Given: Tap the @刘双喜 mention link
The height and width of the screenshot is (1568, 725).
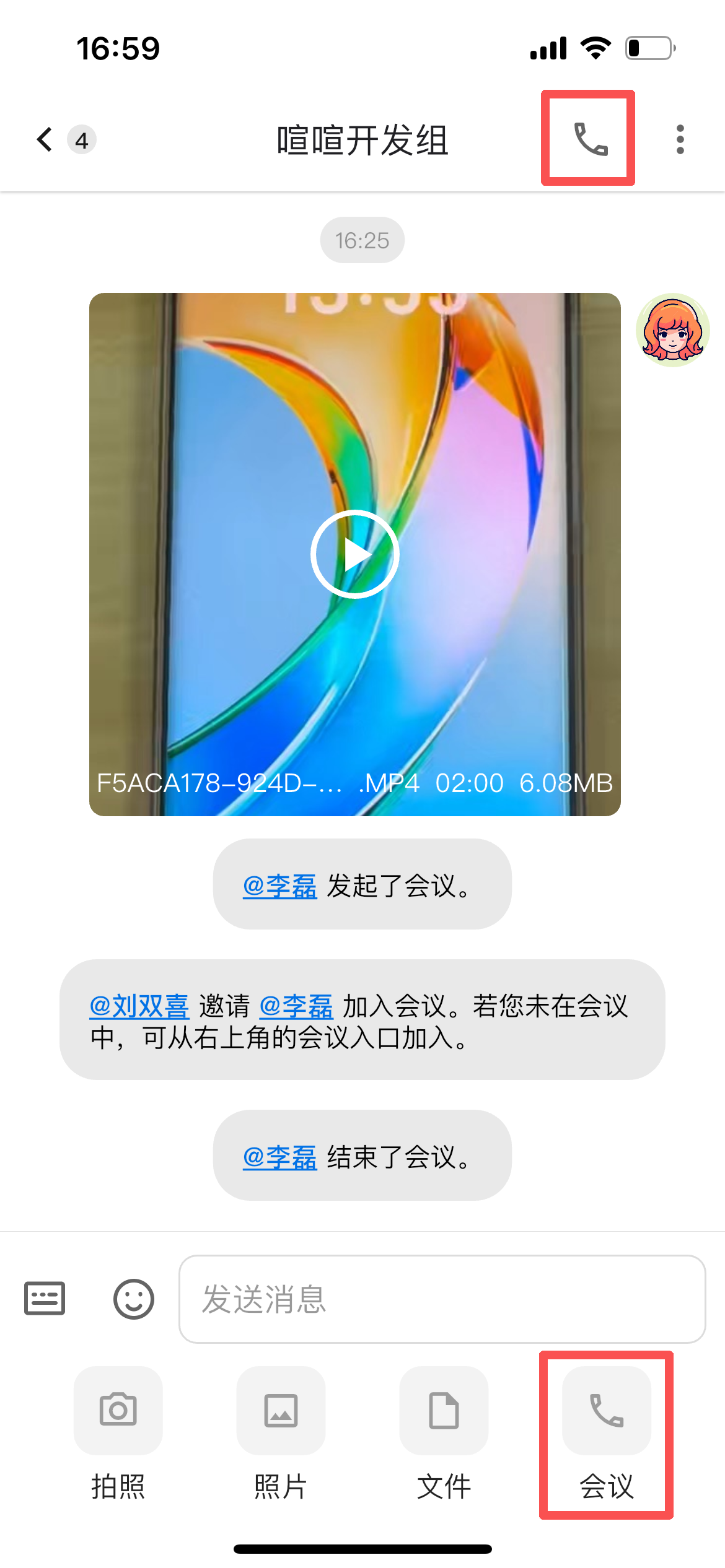Looking at the screenshot, I should point(139,1006).
